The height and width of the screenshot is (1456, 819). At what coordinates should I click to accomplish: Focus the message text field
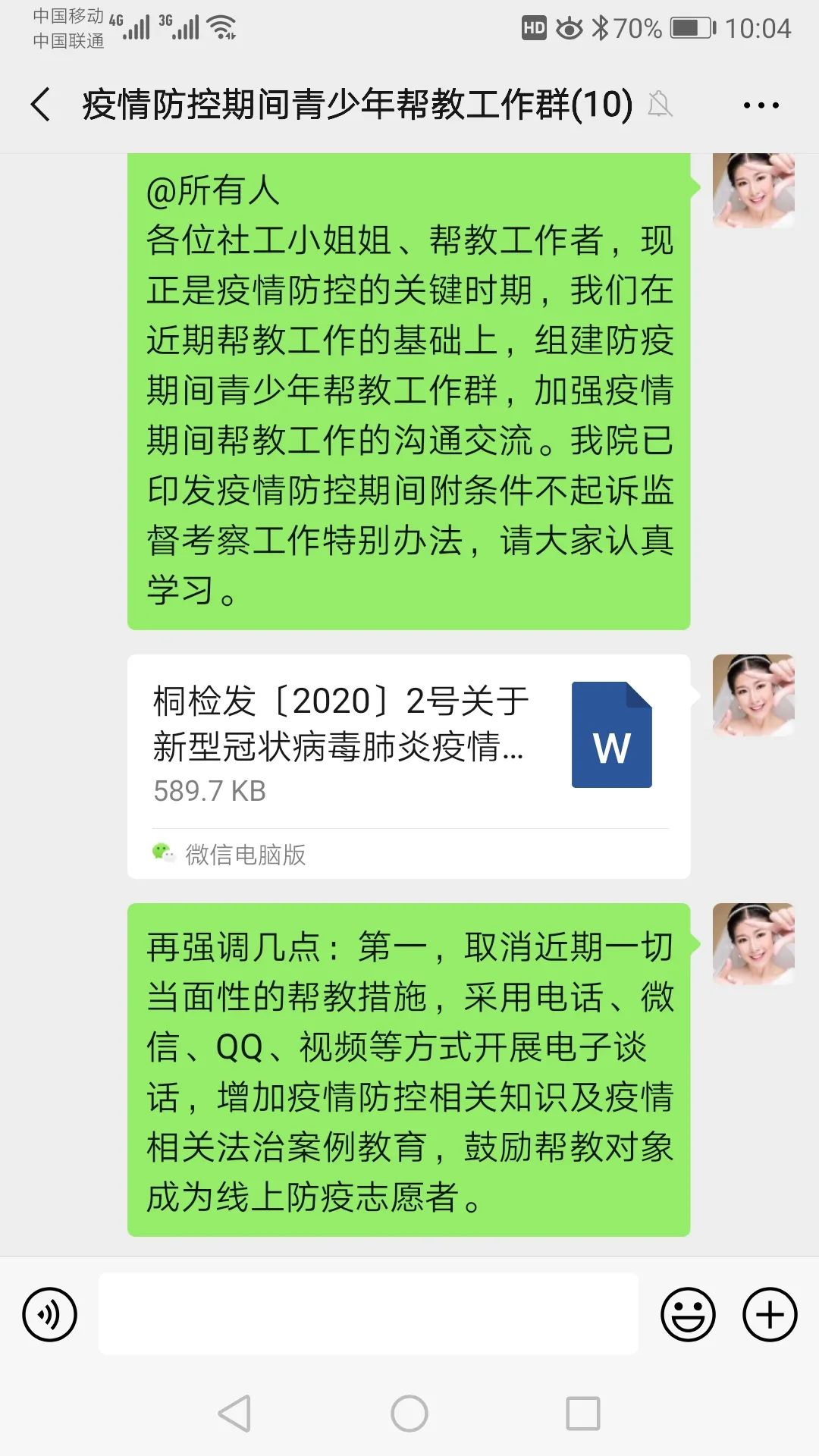point(368,1313)
